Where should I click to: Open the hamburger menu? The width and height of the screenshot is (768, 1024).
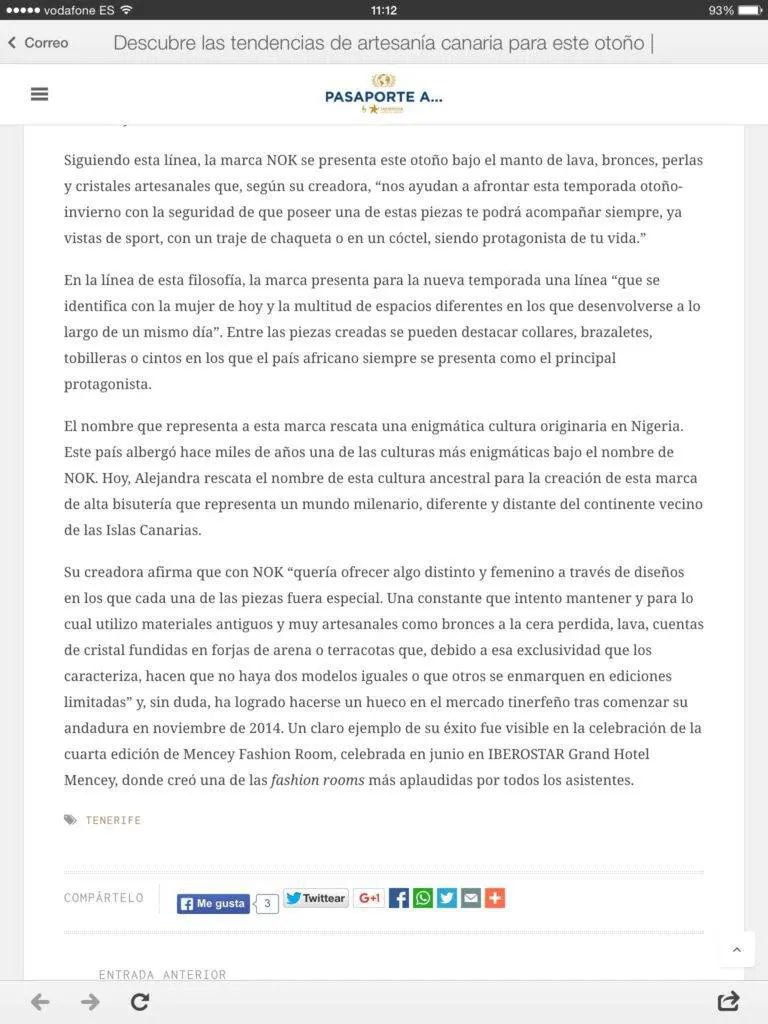click(40, 94)
